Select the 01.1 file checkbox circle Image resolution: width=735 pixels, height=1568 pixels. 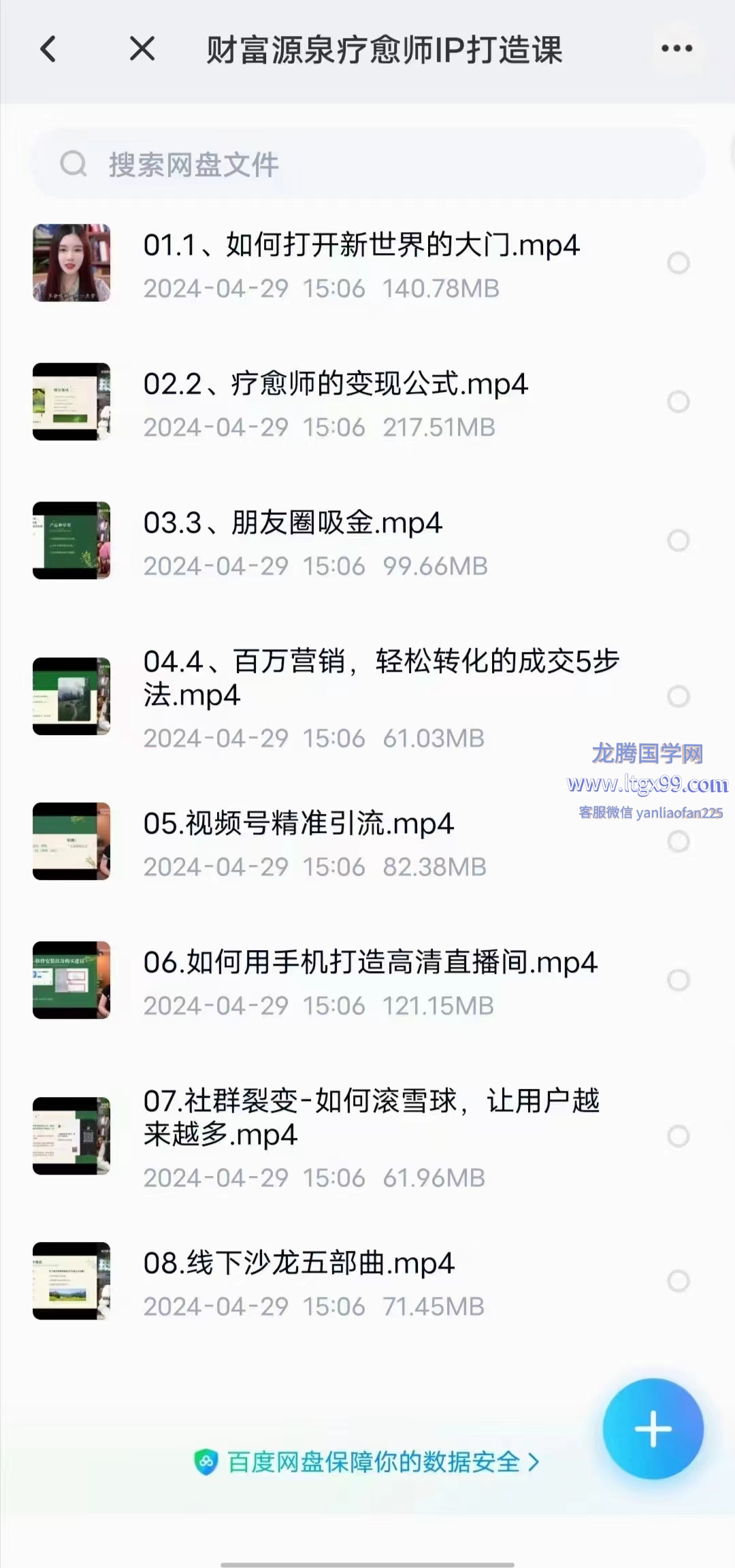678,263
